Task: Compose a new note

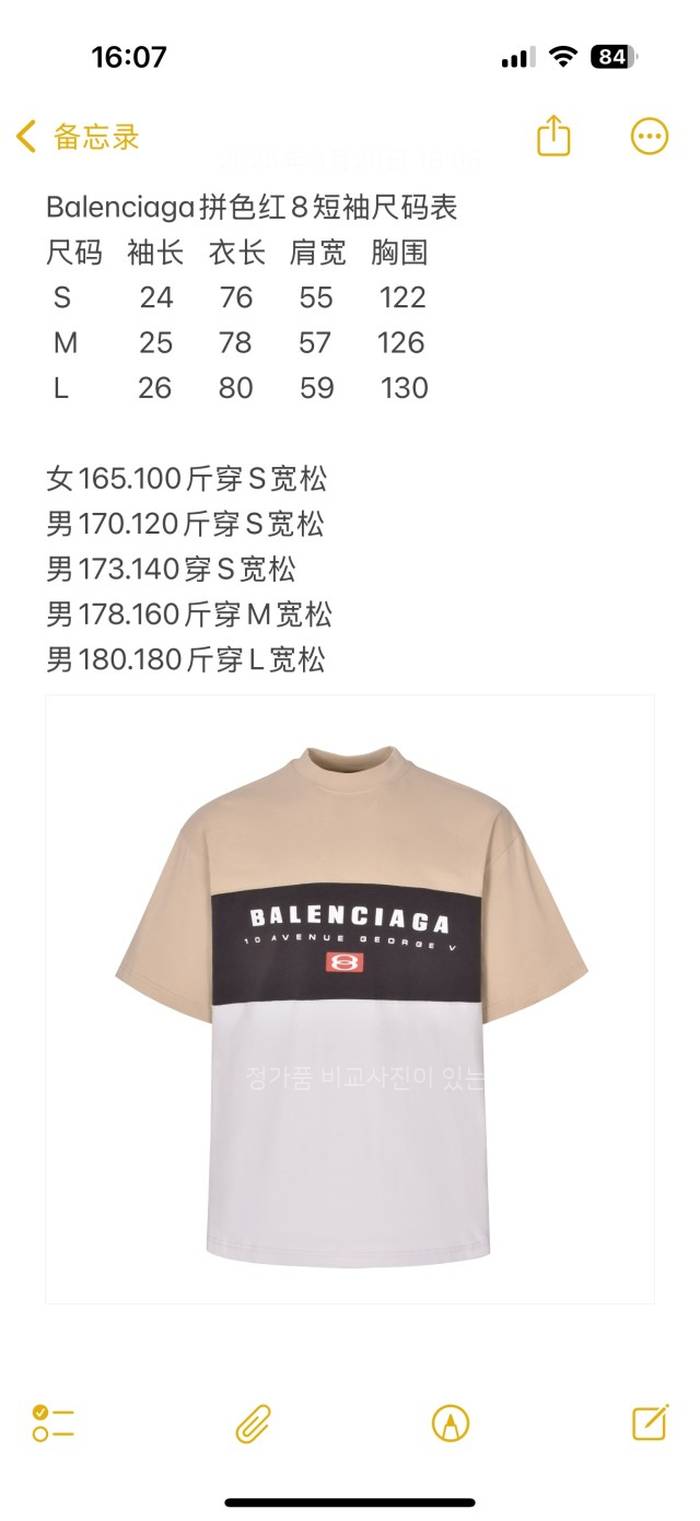Action: click(x=649, y=1422)
